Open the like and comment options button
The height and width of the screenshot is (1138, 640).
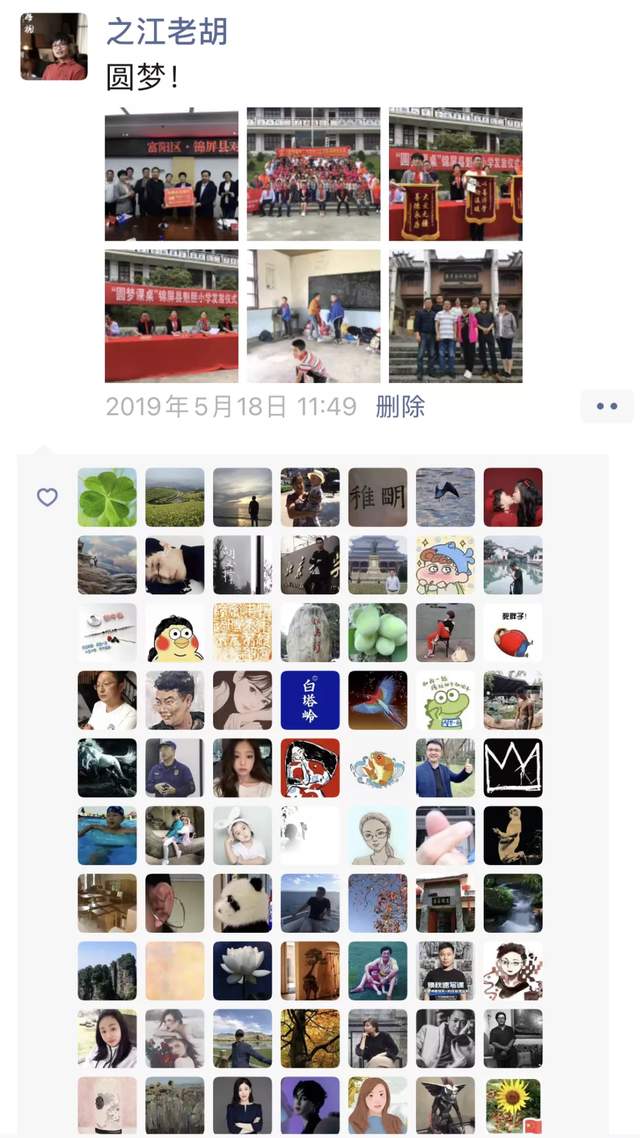click(x=606, y=406)
